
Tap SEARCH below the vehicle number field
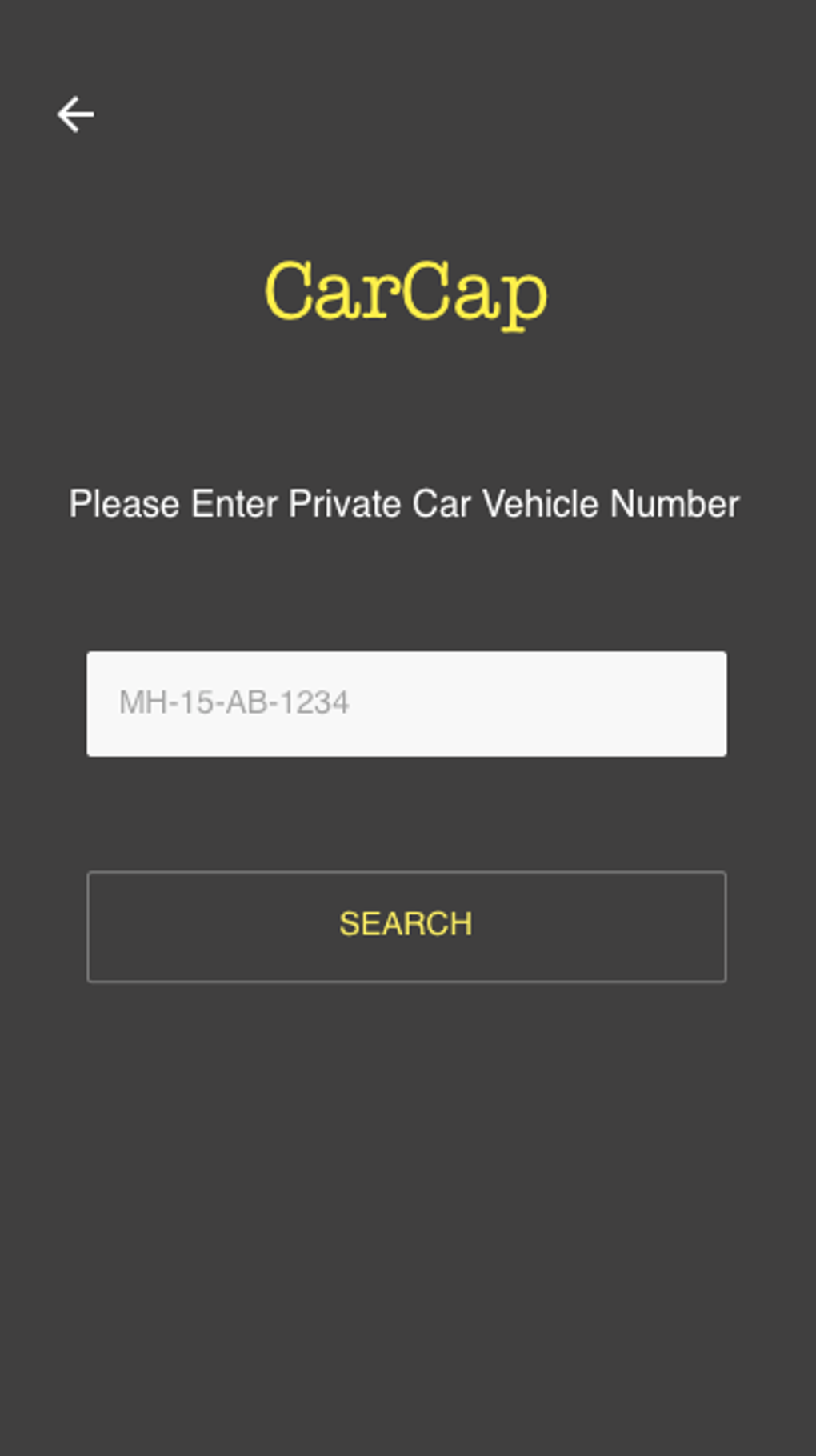tap(406, 926)
